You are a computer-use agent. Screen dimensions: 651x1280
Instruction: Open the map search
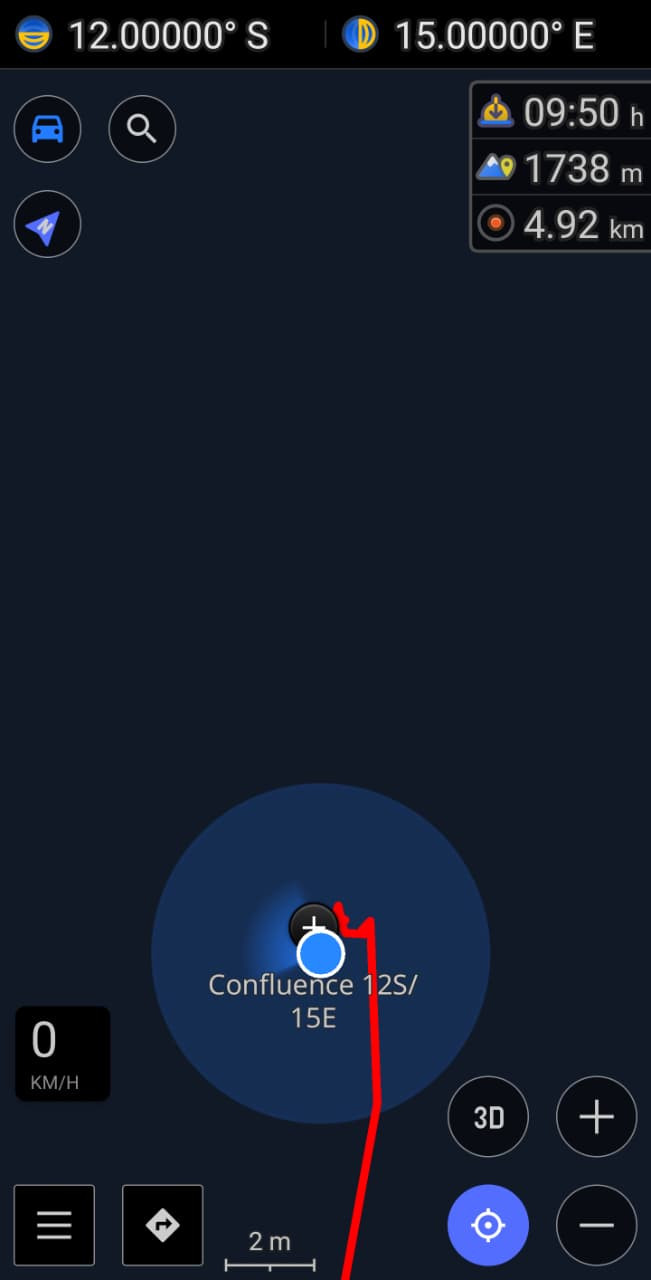click(142, 129)
